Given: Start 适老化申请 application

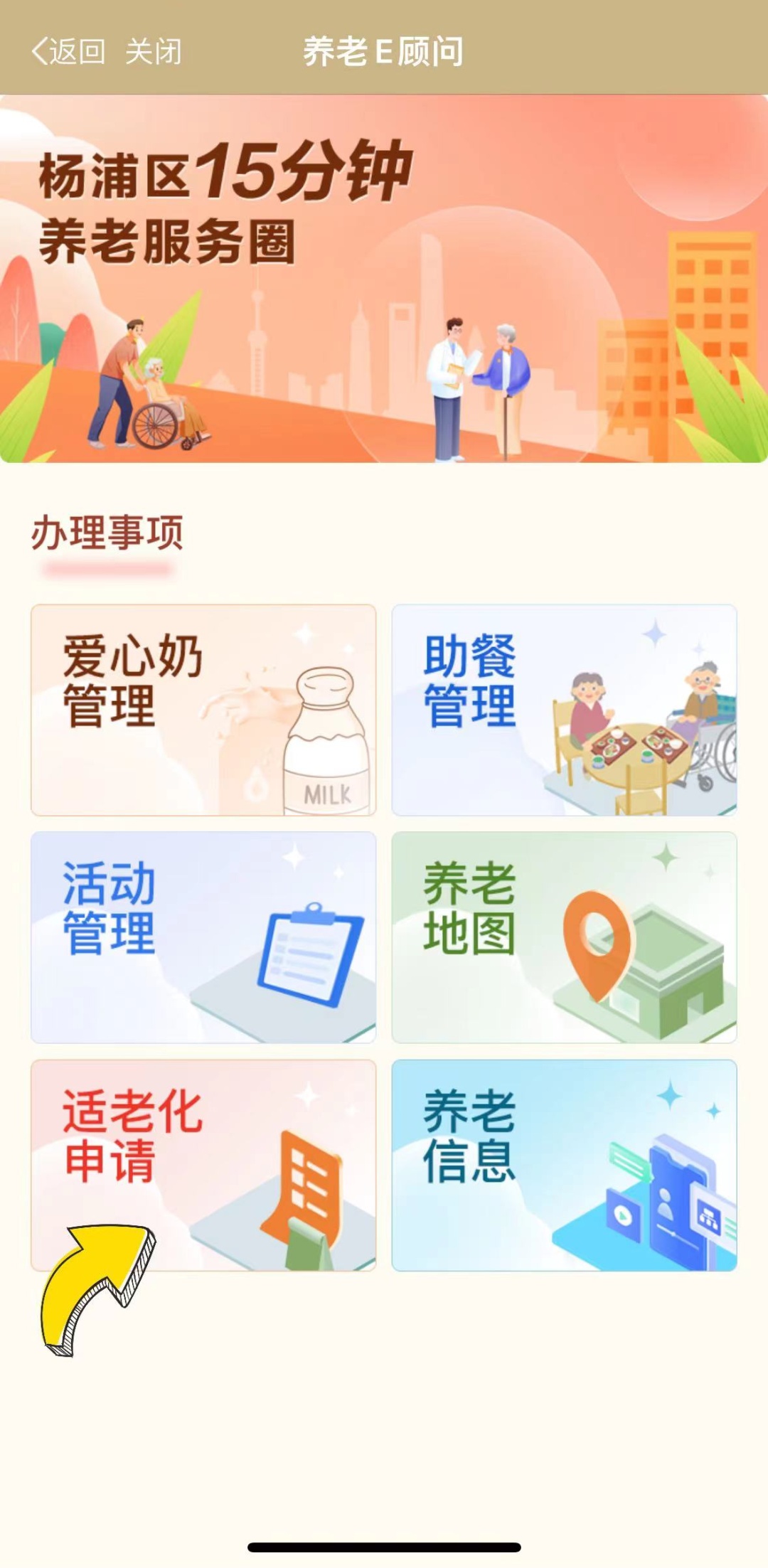Looking at the screenshot, I should 203,1165.
